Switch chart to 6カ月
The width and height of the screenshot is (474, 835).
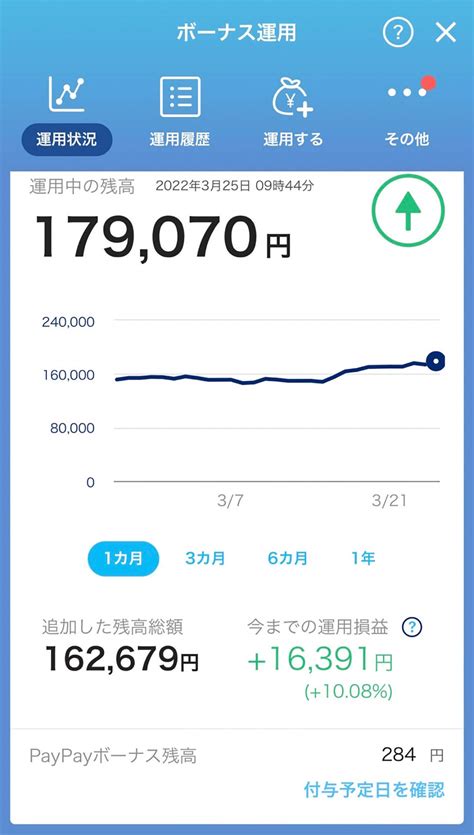click(x=288, y=559)
